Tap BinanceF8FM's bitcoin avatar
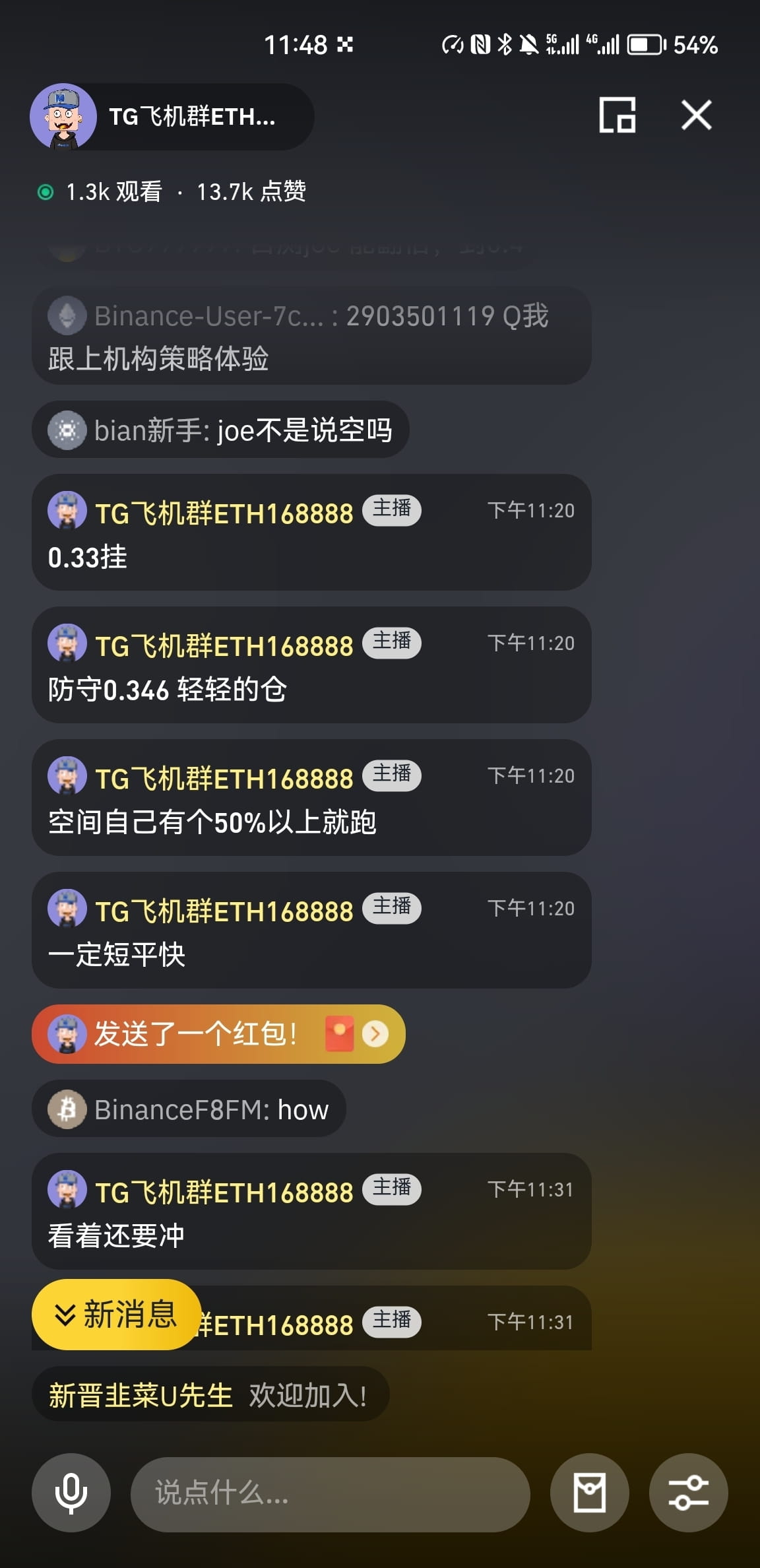Screen dimensions: 760x1568 pos(66,1109)
